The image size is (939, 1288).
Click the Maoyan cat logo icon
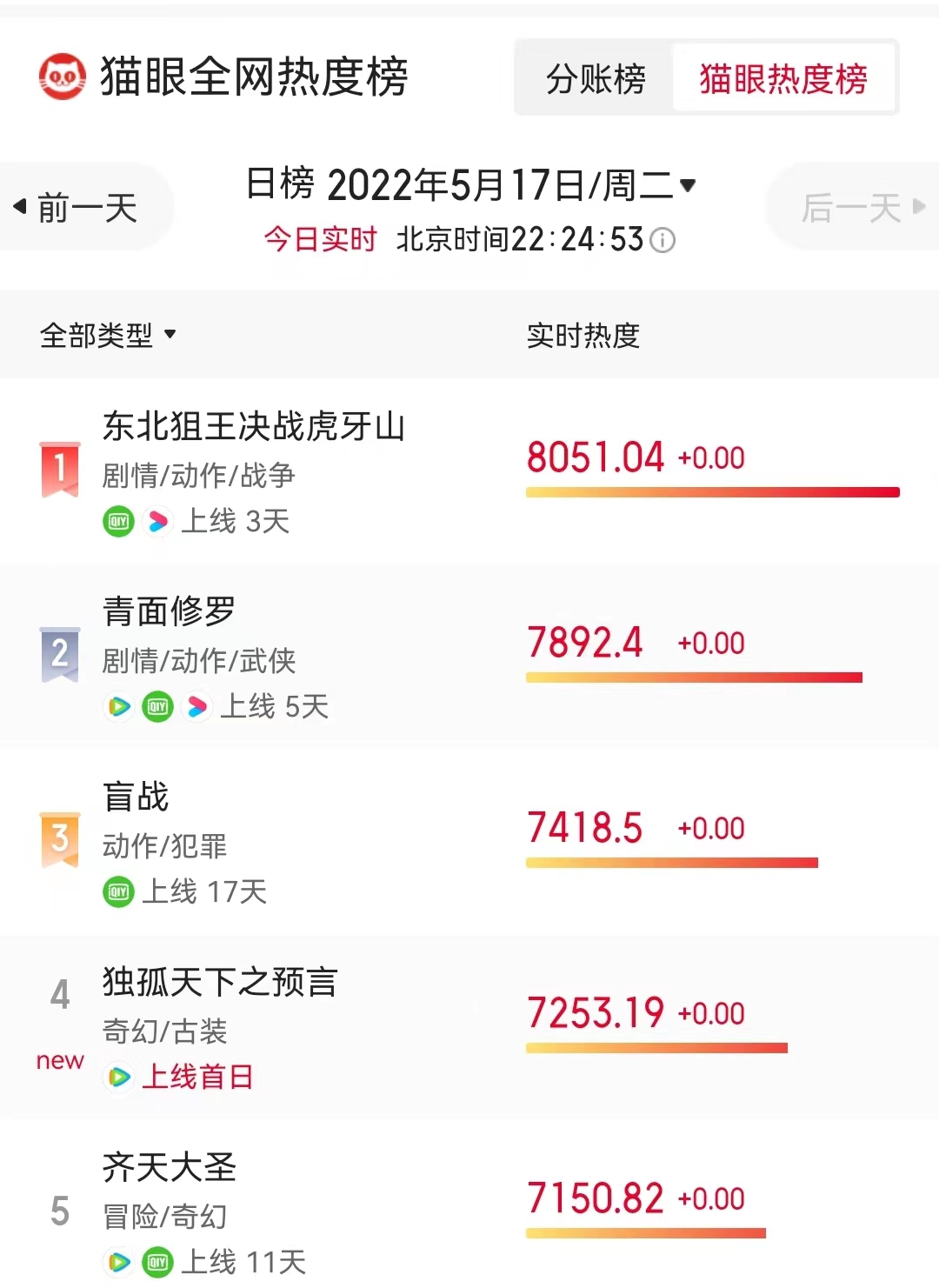(x=61, y=77)
